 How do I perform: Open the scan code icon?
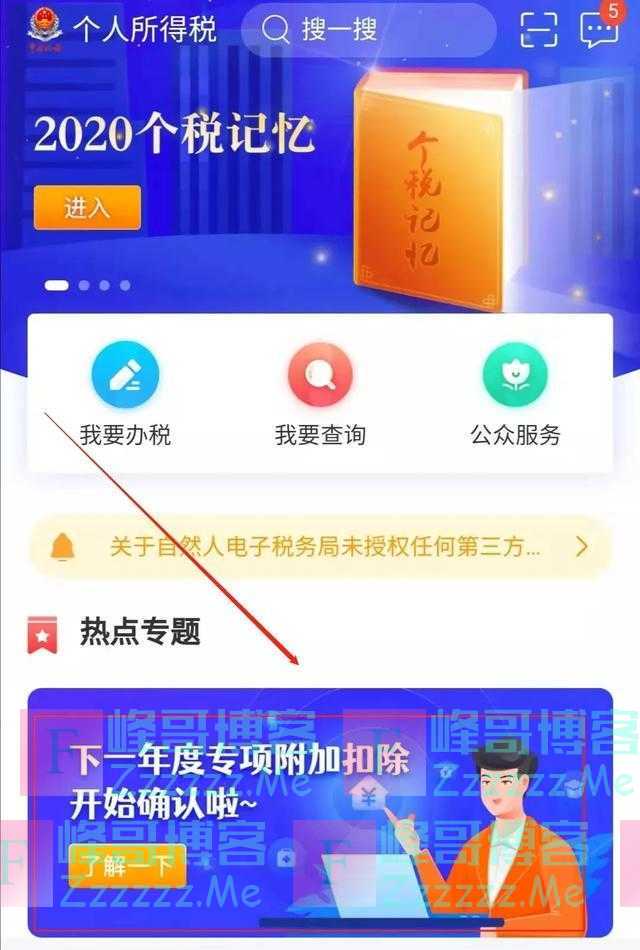tap(539, 31)
